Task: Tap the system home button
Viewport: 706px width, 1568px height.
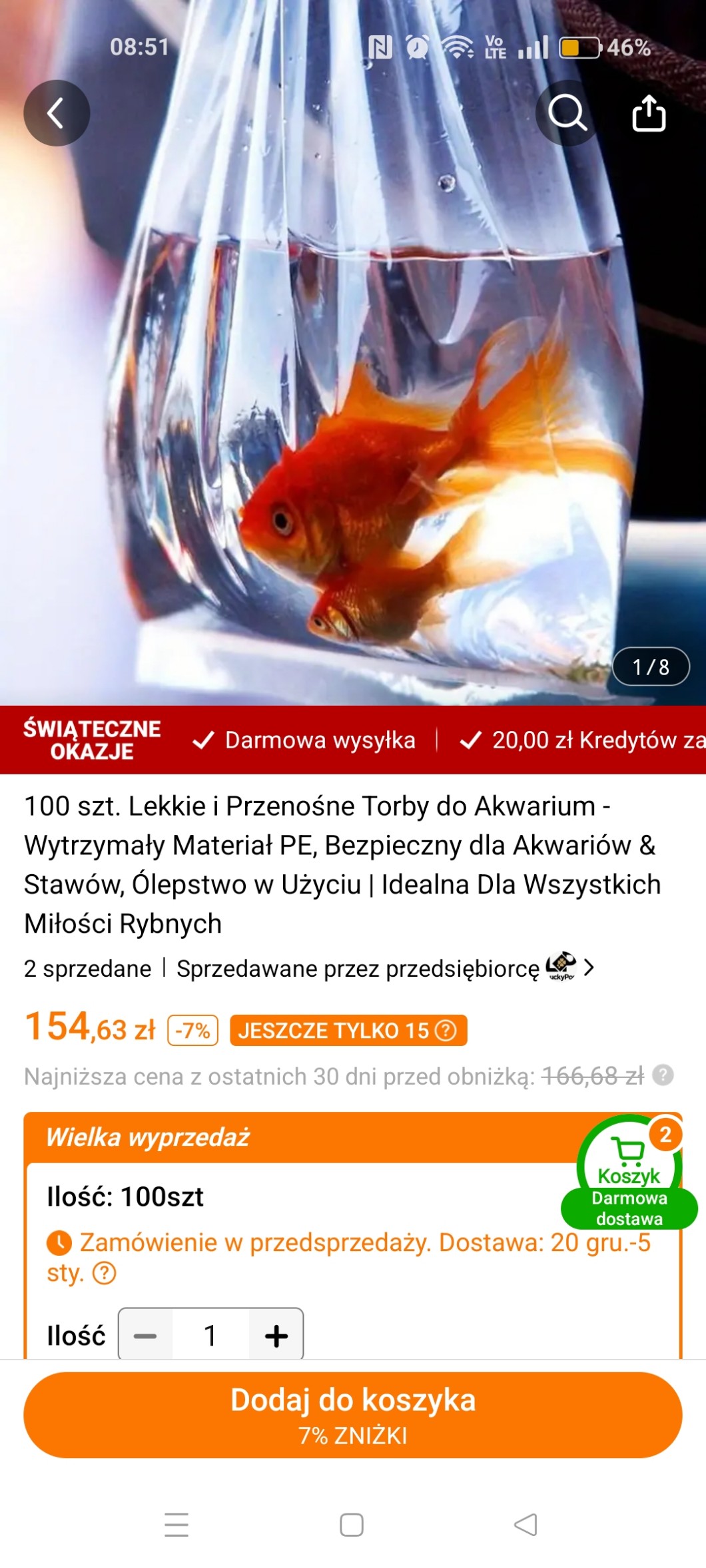Action: click(x=352, y=1525)
